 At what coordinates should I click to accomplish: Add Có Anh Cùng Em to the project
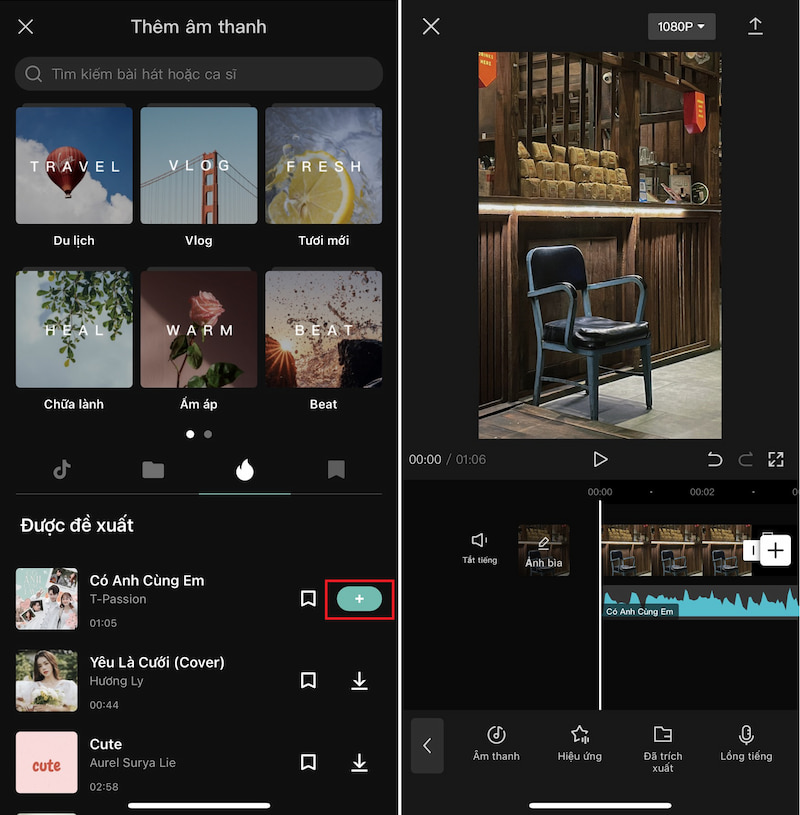pos(359,598)
